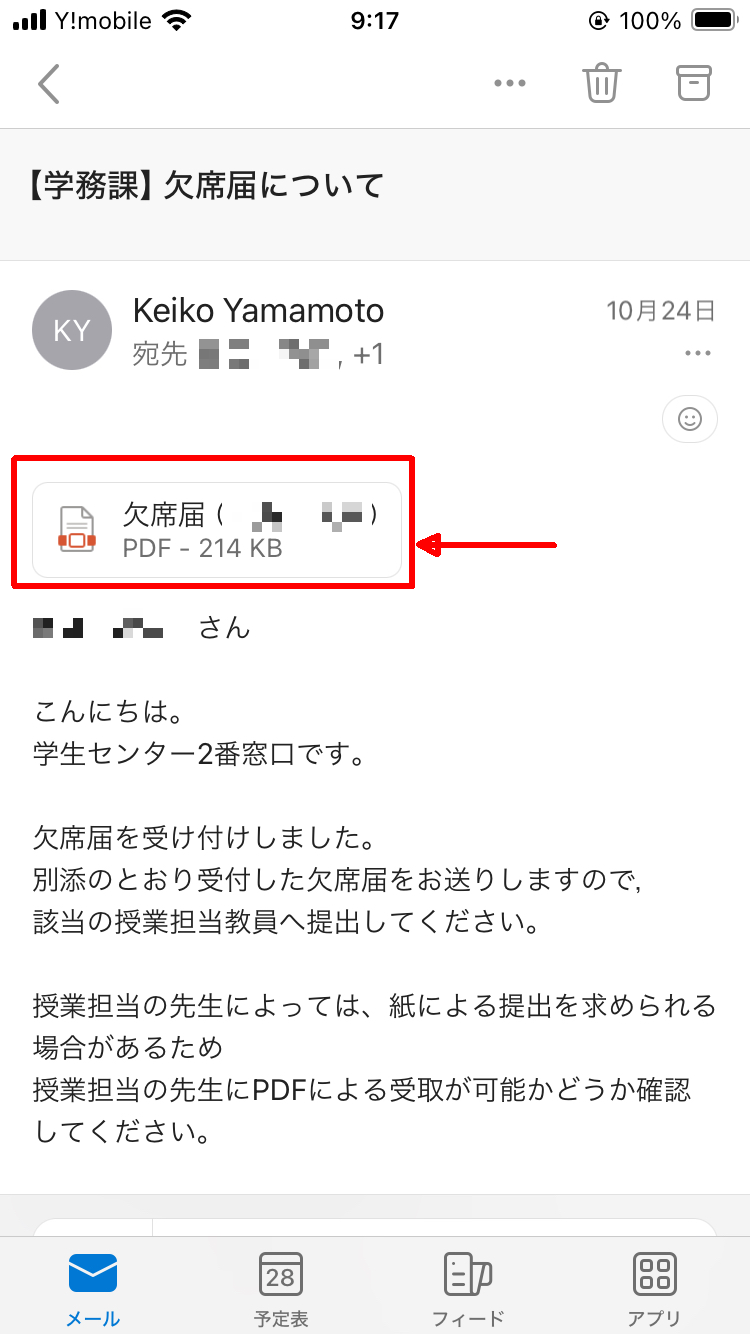Open the top bar's more options menu

click(510, 84)
